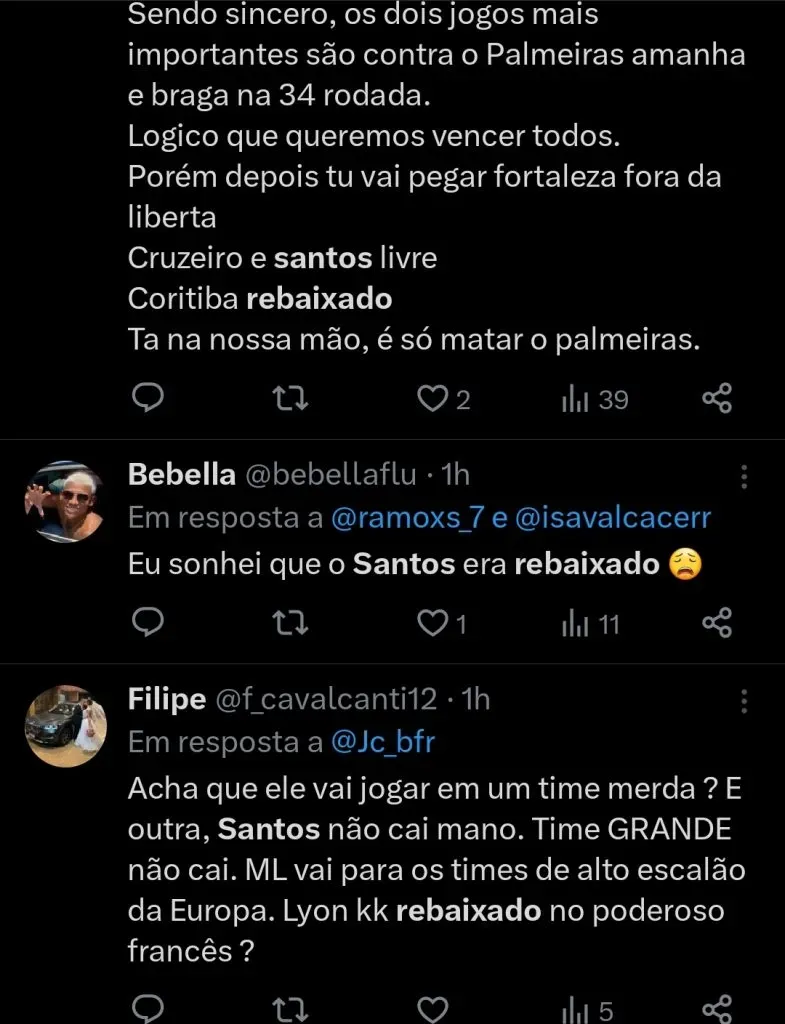The width and height of the screenshot is (785, 1024).
Task: Like the tweet with 2 likes
Action: [432, 400]
